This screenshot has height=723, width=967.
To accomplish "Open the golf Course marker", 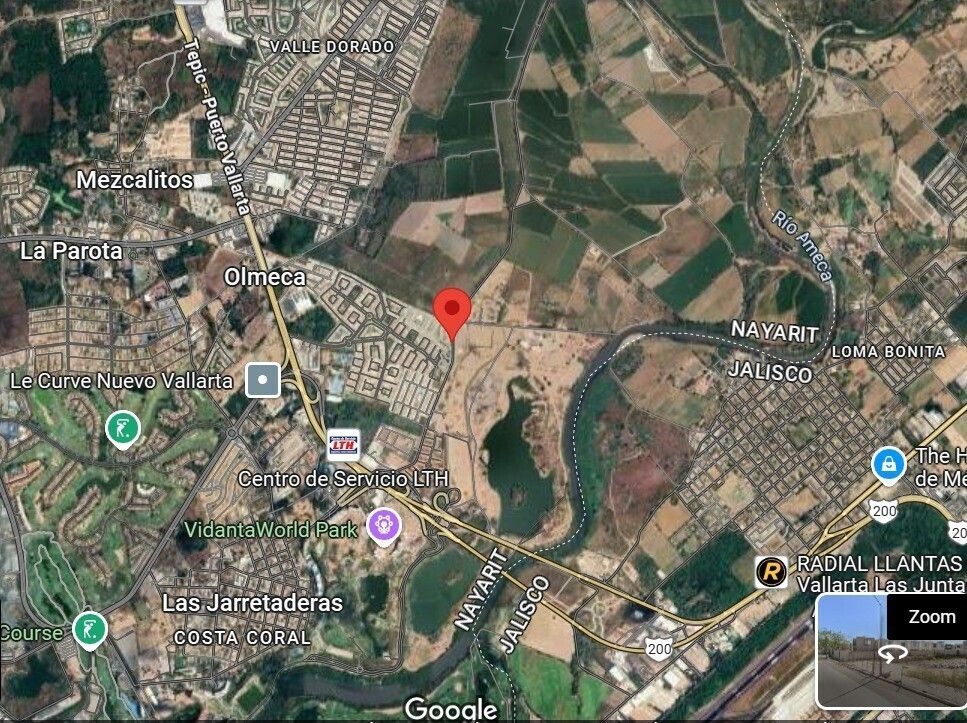I will click(89, 629).
